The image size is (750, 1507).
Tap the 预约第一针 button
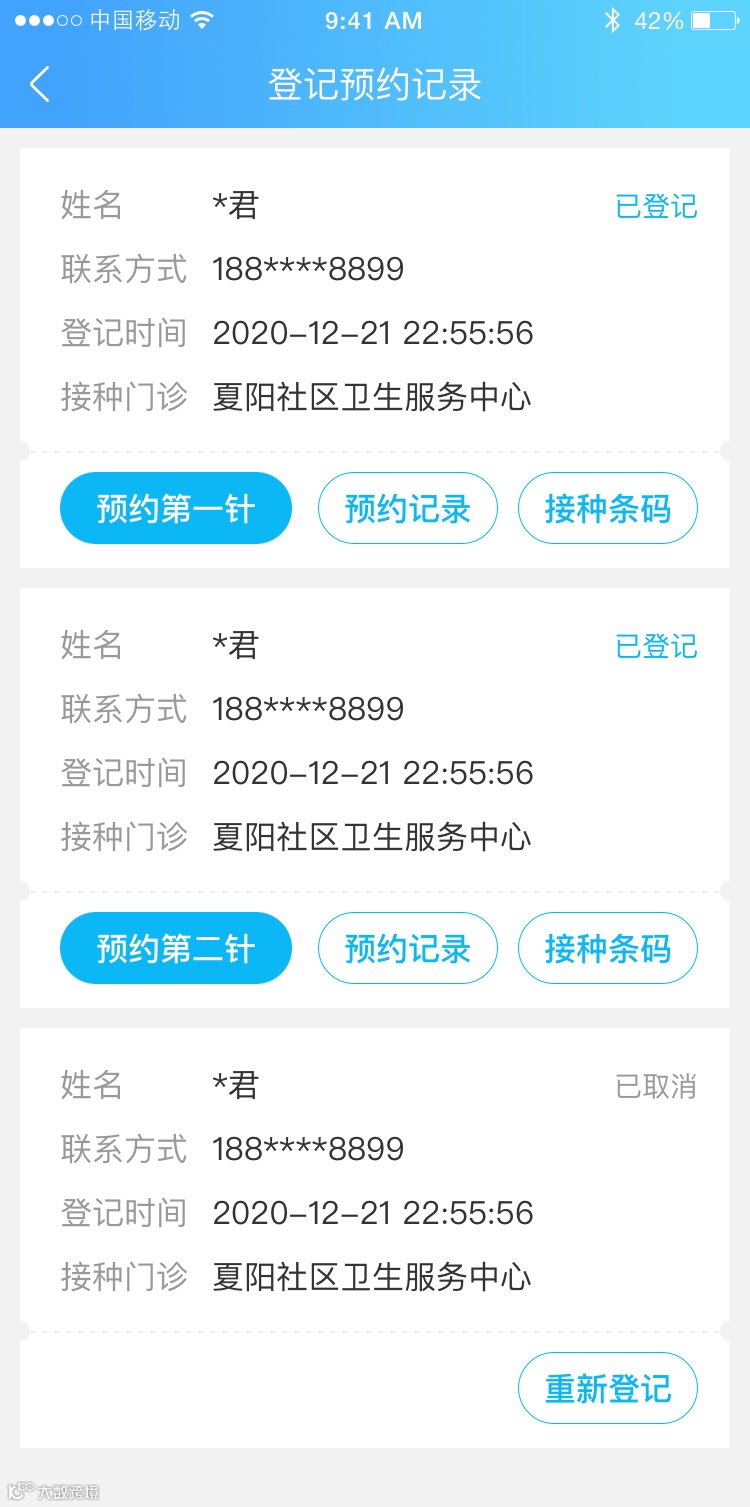point(176,508)
